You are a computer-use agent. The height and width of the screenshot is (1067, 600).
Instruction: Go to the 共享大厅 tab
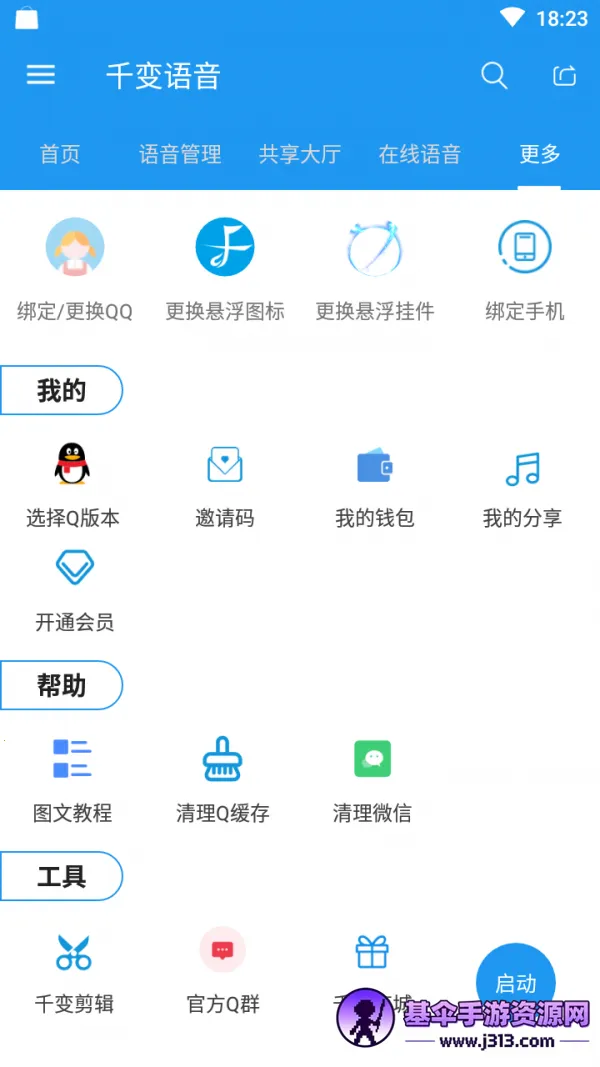pos(300,154)
